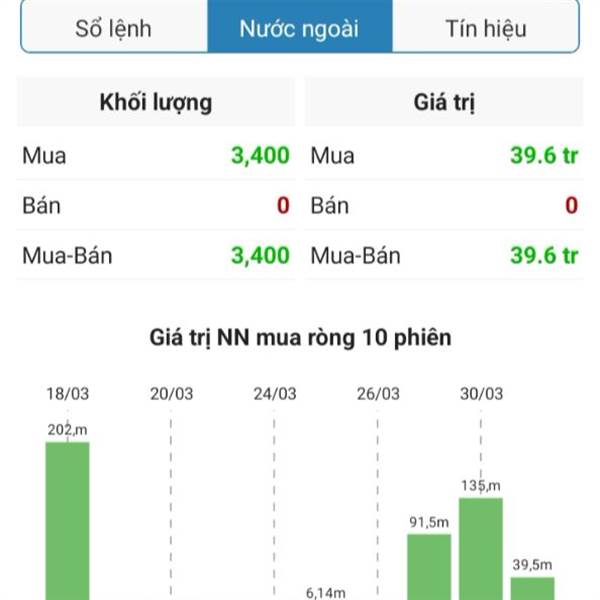The width and height of the screenshot is (600, 600).
Task: Select the Nước ngoài tab
Action: point(299,28)
